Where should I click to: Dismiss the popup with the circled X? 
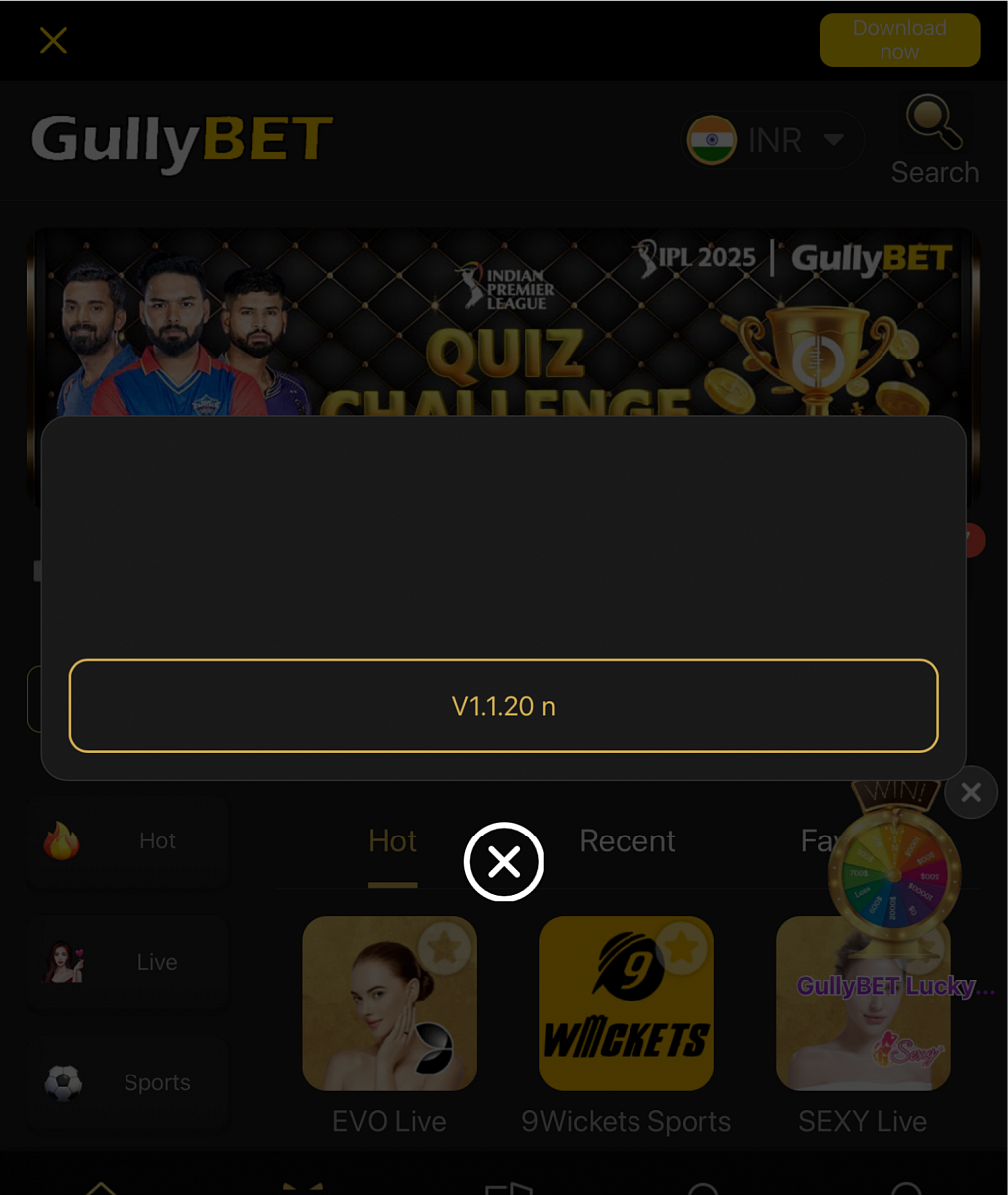click(504, 861)
